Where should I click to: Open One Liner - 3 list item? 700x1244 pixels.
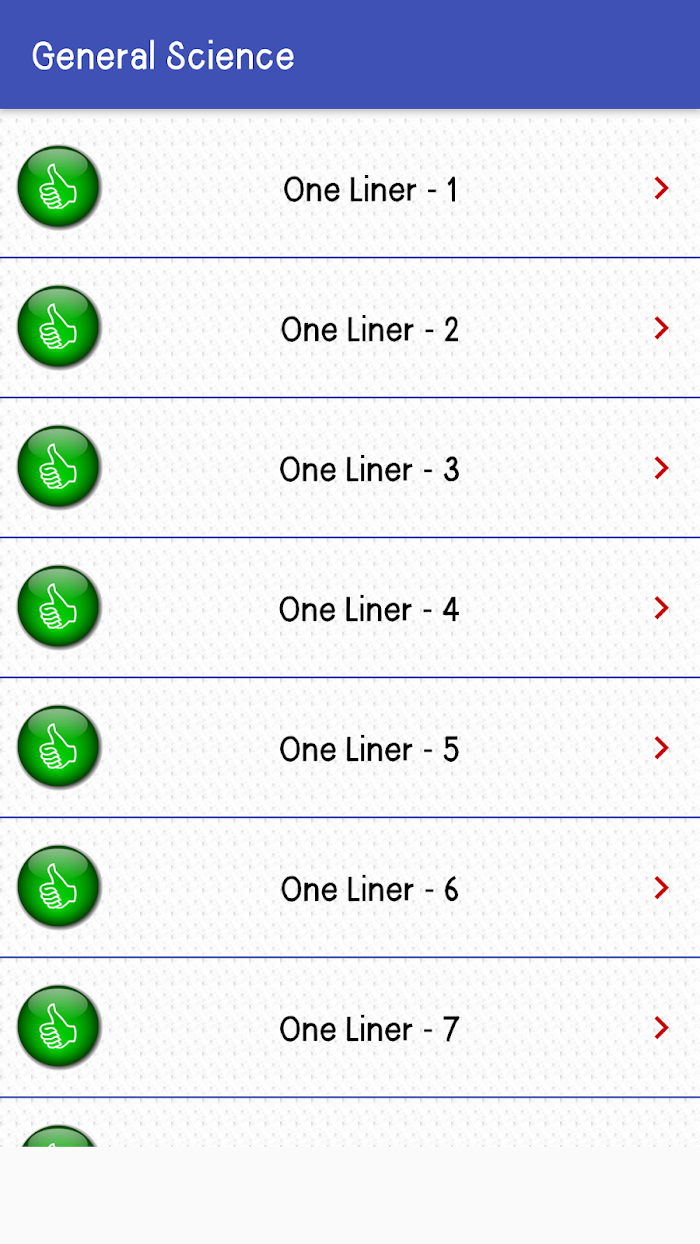(350, 468)
